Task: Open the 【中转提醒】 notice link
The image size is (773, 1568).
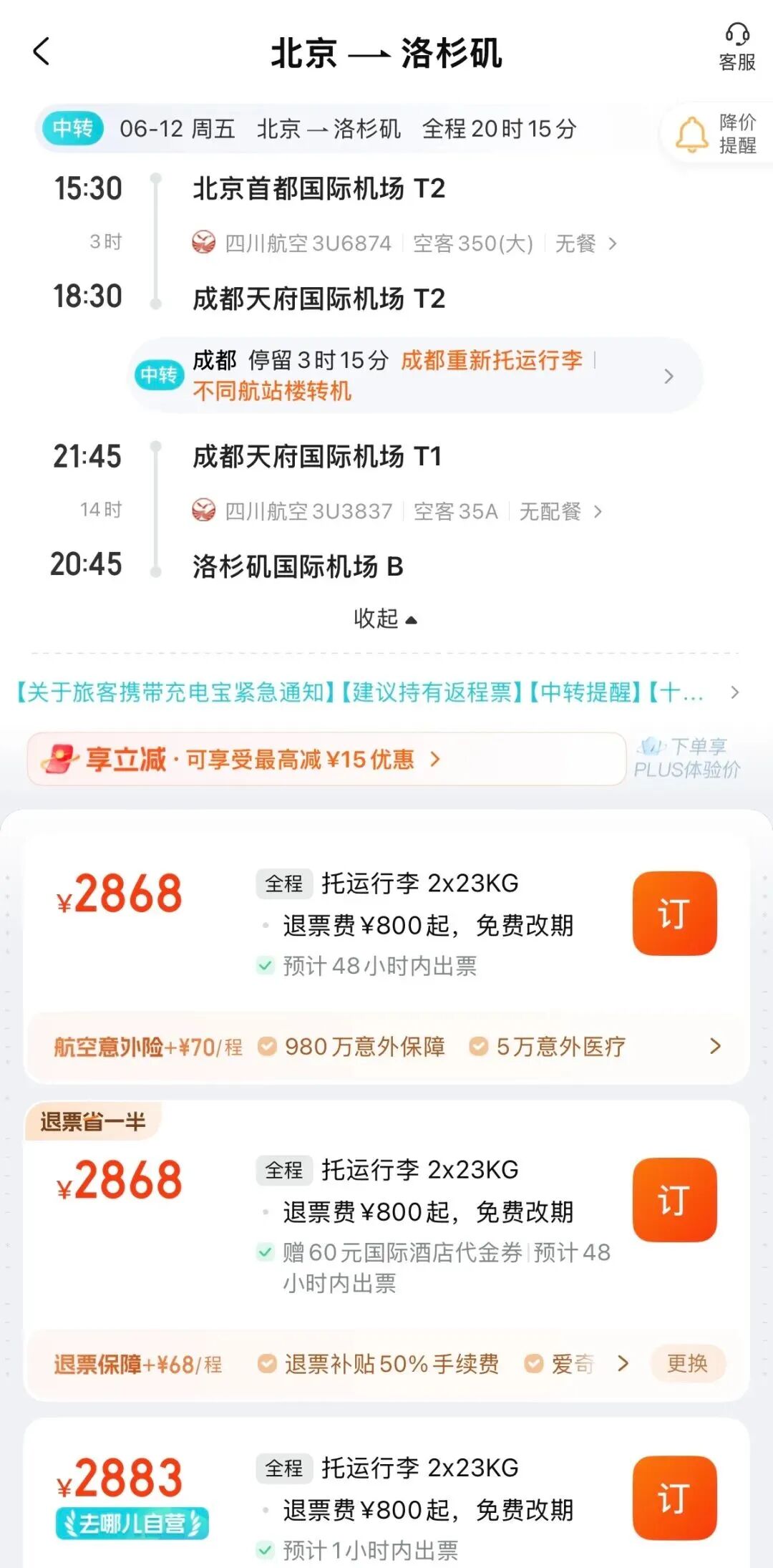Action: coord(581,693)
